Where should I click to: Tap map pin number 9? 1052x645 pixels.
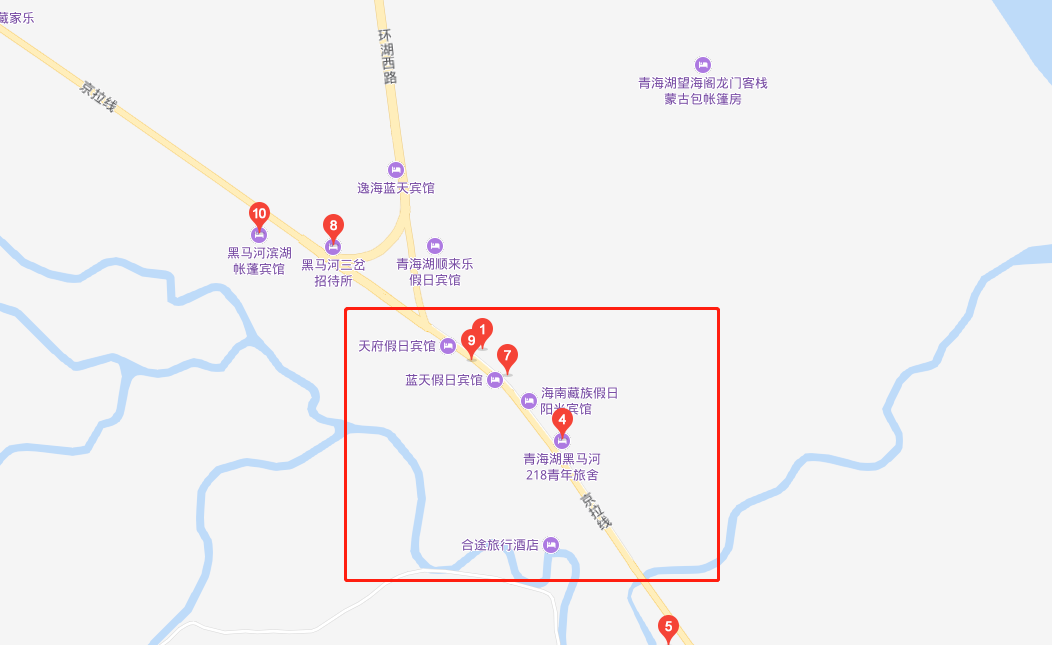click(470, 340)
